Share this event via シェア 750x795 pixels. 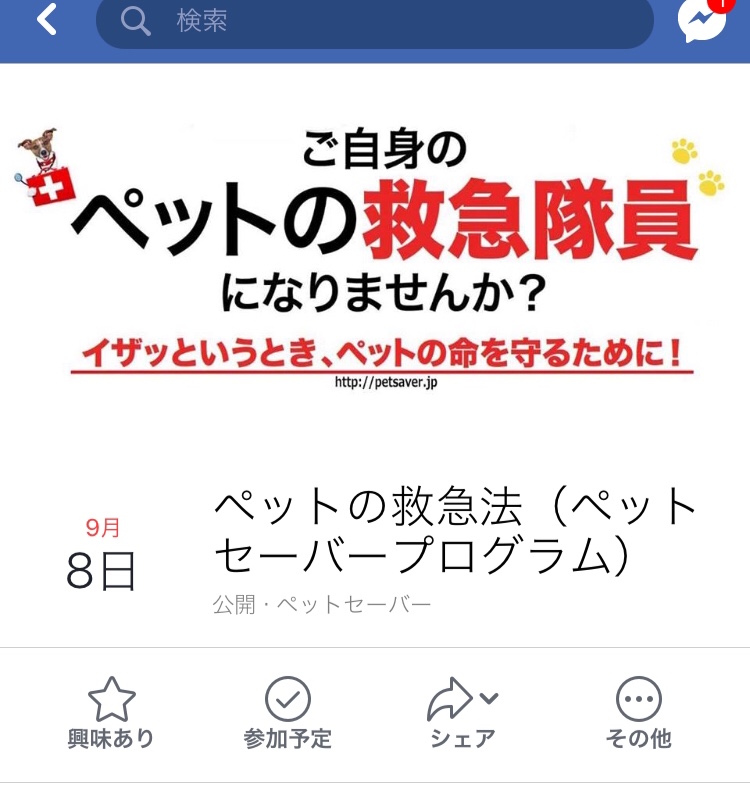[462, 714]
